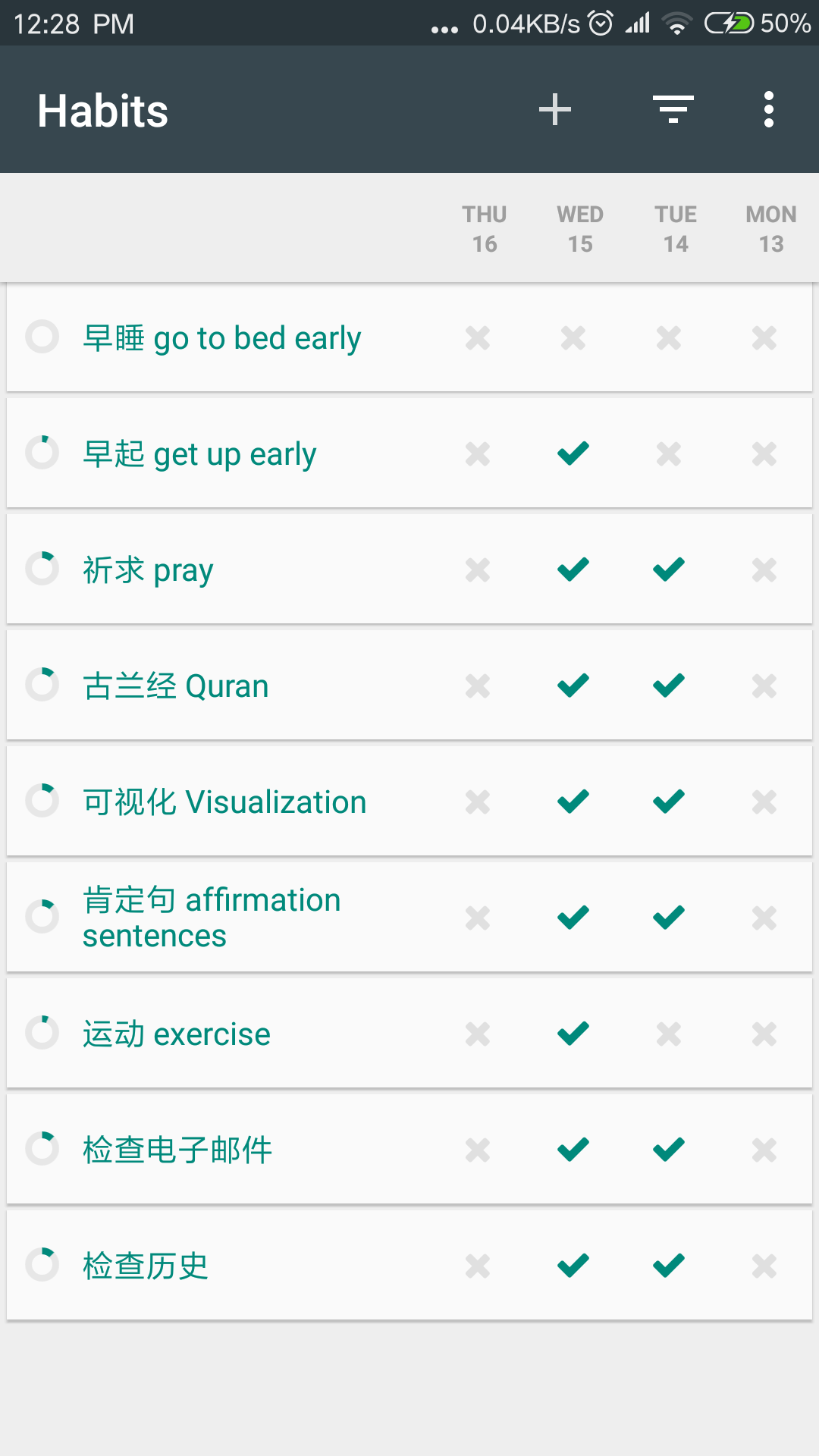
Task: Open the filter and sort options
Action: (673, 110)
